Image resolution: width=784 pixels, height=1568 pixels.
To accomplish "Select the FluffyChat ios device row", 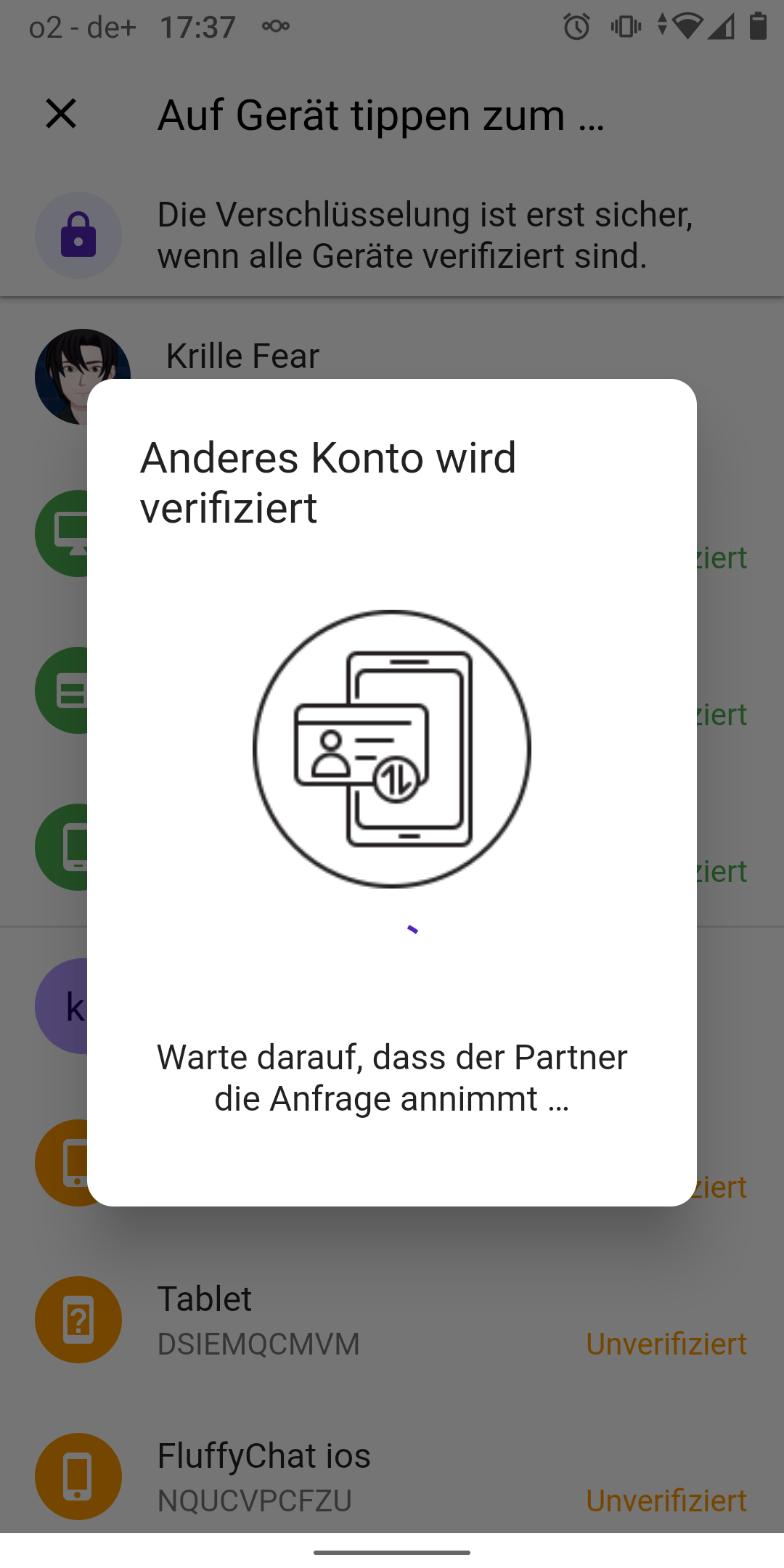I will click(392, 1477).
